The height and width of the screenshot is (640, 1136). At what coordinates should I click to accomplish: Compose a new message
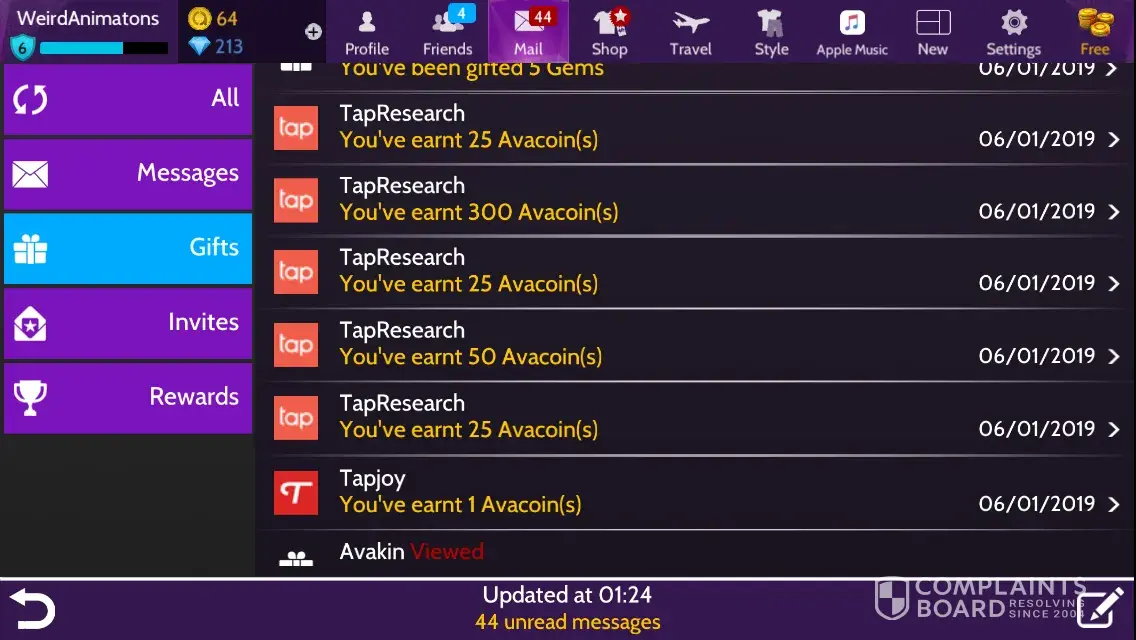tap(1100, 608)
